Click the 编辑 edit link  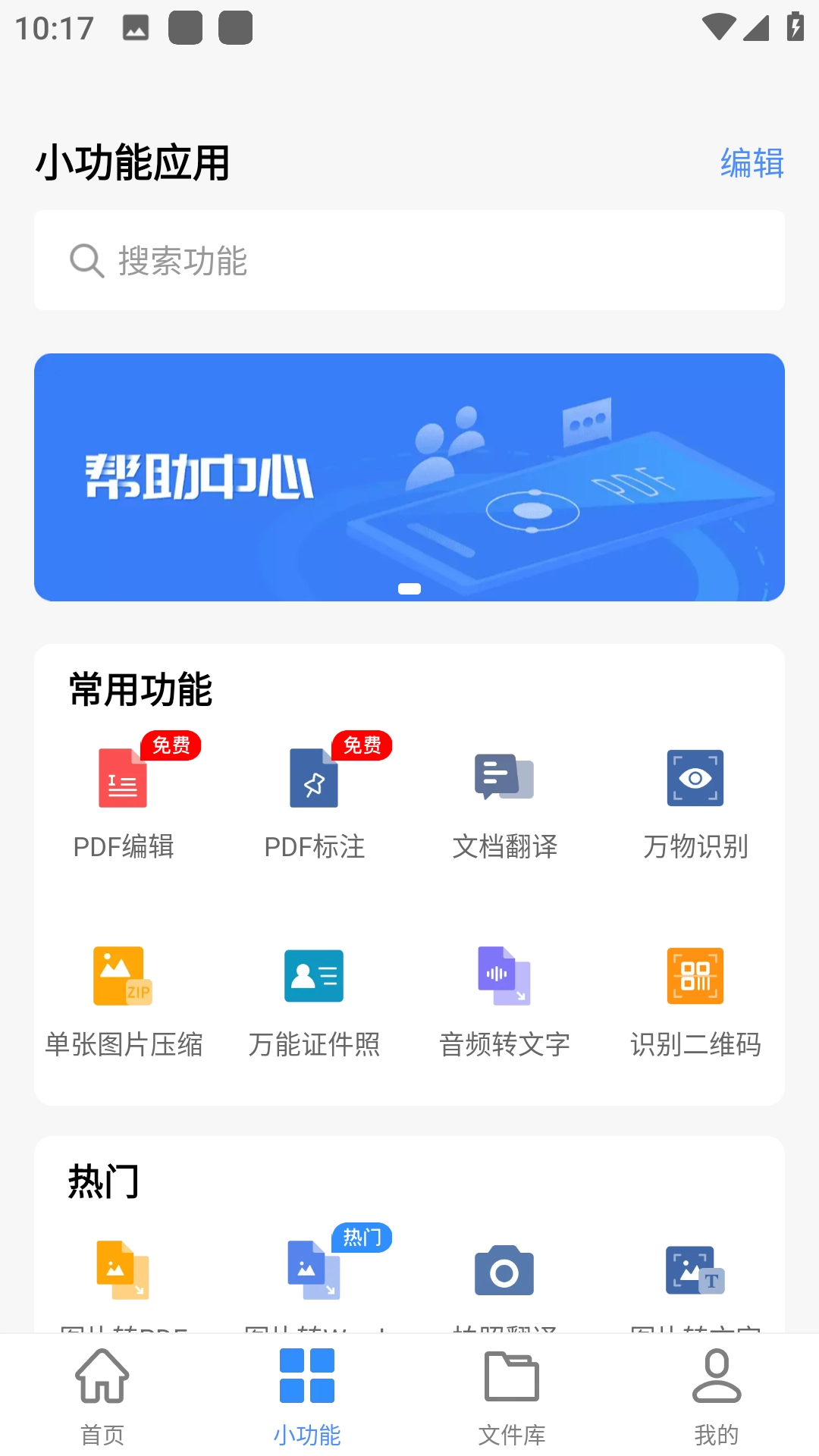(753, 163)
